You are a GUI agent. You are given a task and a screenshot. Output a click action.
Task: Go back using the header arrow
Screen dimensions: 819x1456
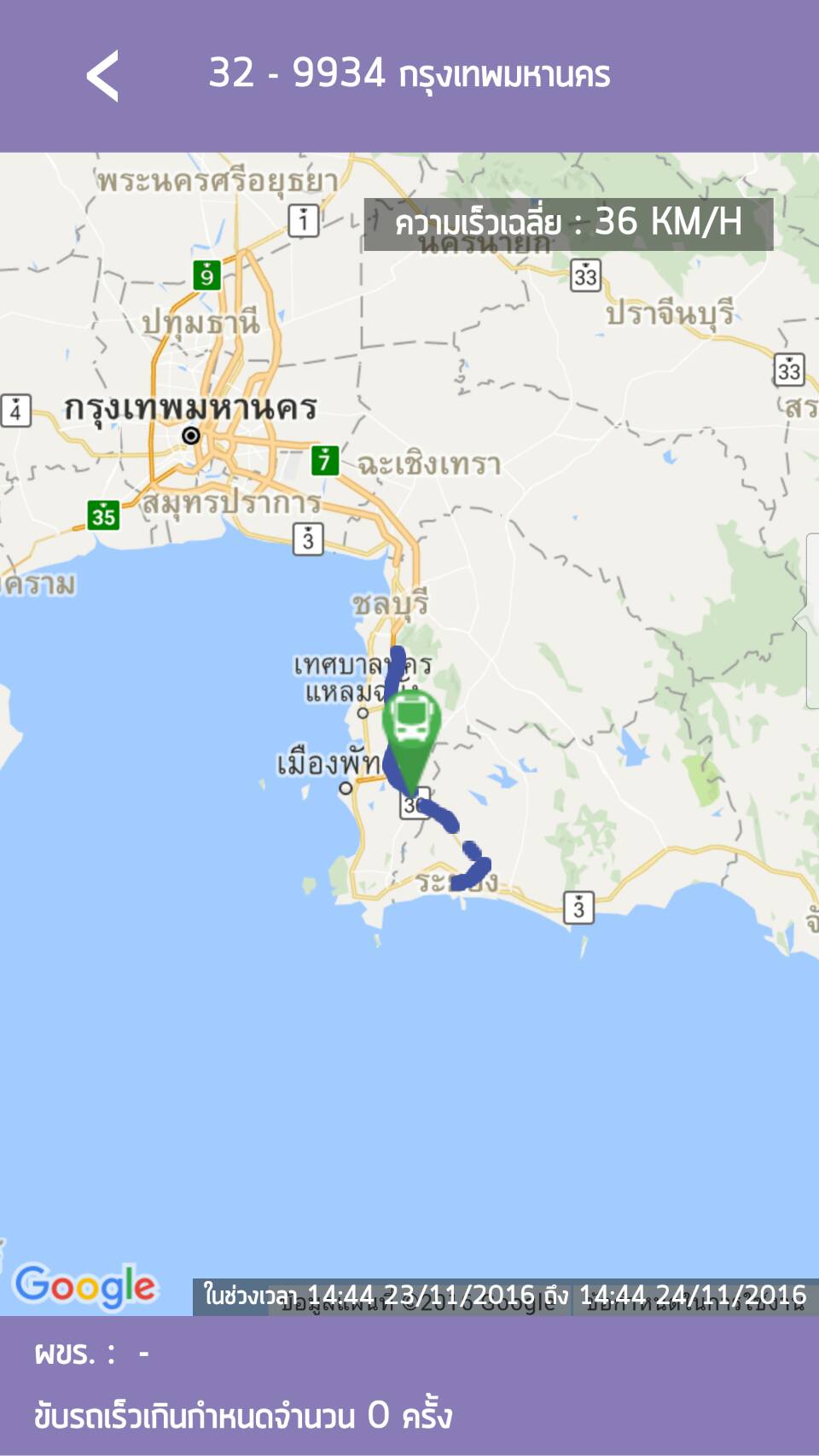pyautogui.click(x=102, y=76)
